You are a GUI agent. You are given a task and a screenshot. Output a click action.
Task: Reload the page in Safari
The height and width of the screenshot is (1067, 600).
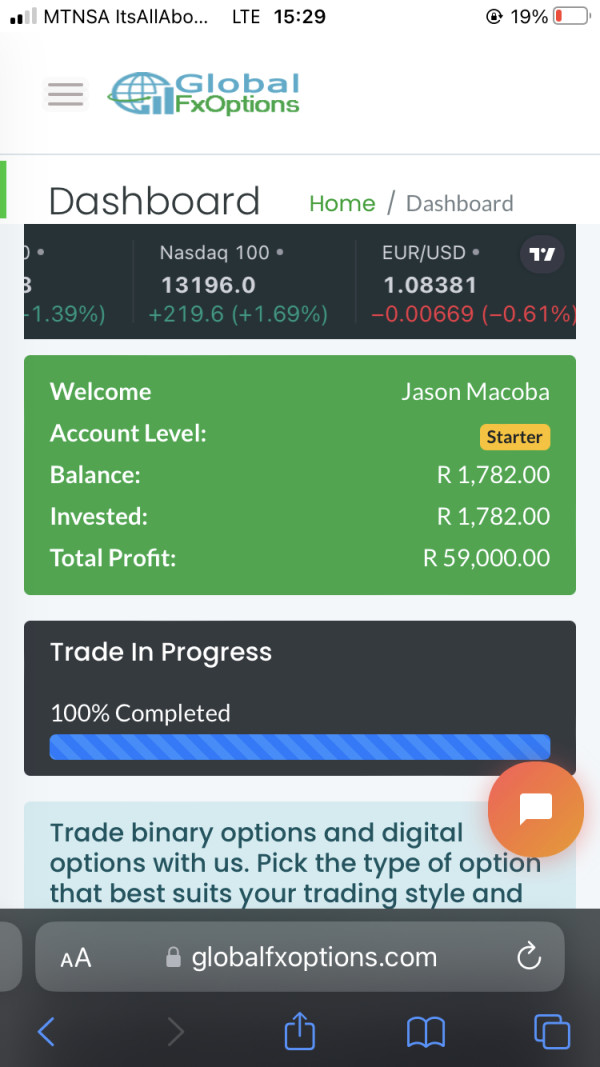point(529,957)
